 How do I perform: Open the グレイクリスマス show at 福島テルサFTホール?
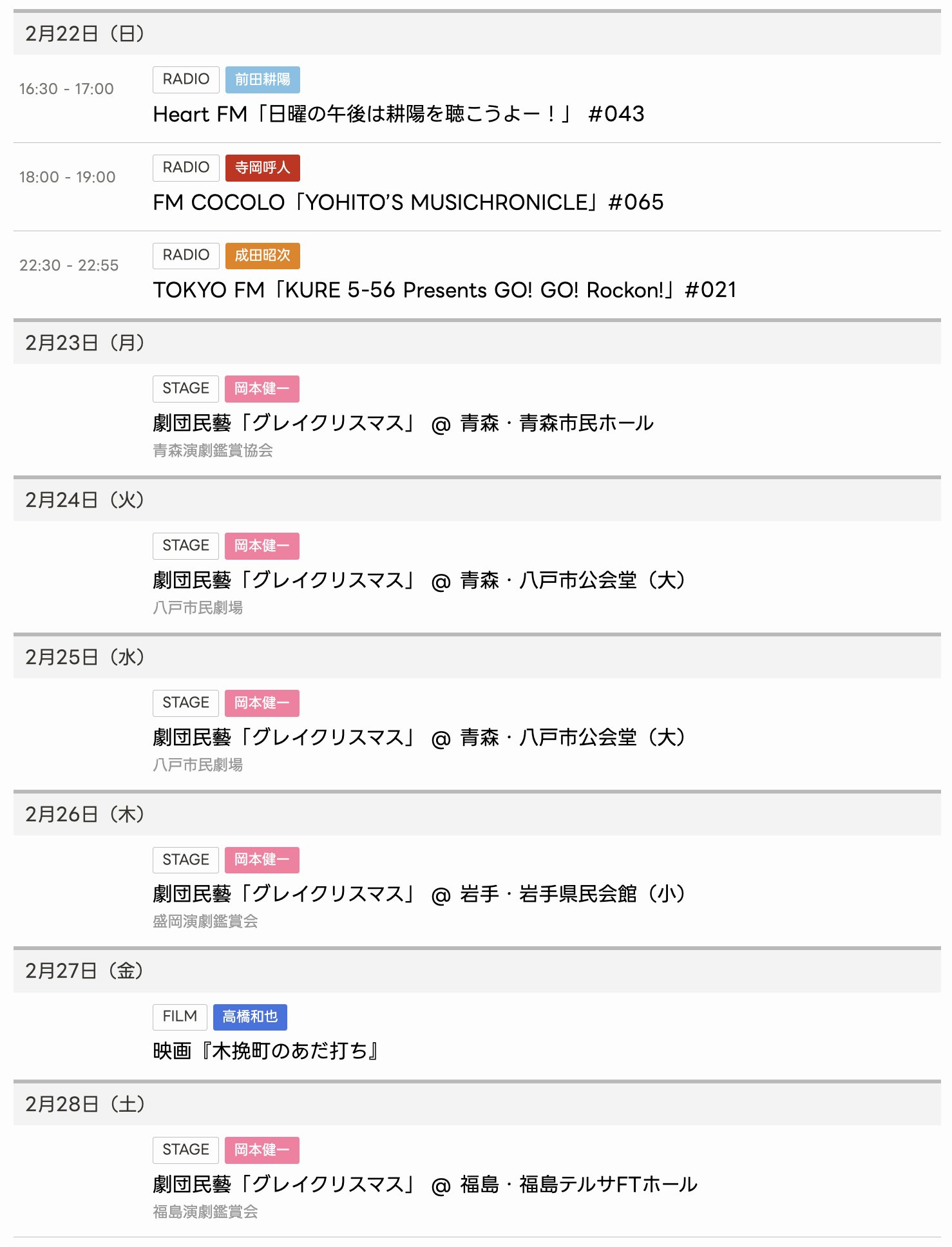tap(425, 1185)
